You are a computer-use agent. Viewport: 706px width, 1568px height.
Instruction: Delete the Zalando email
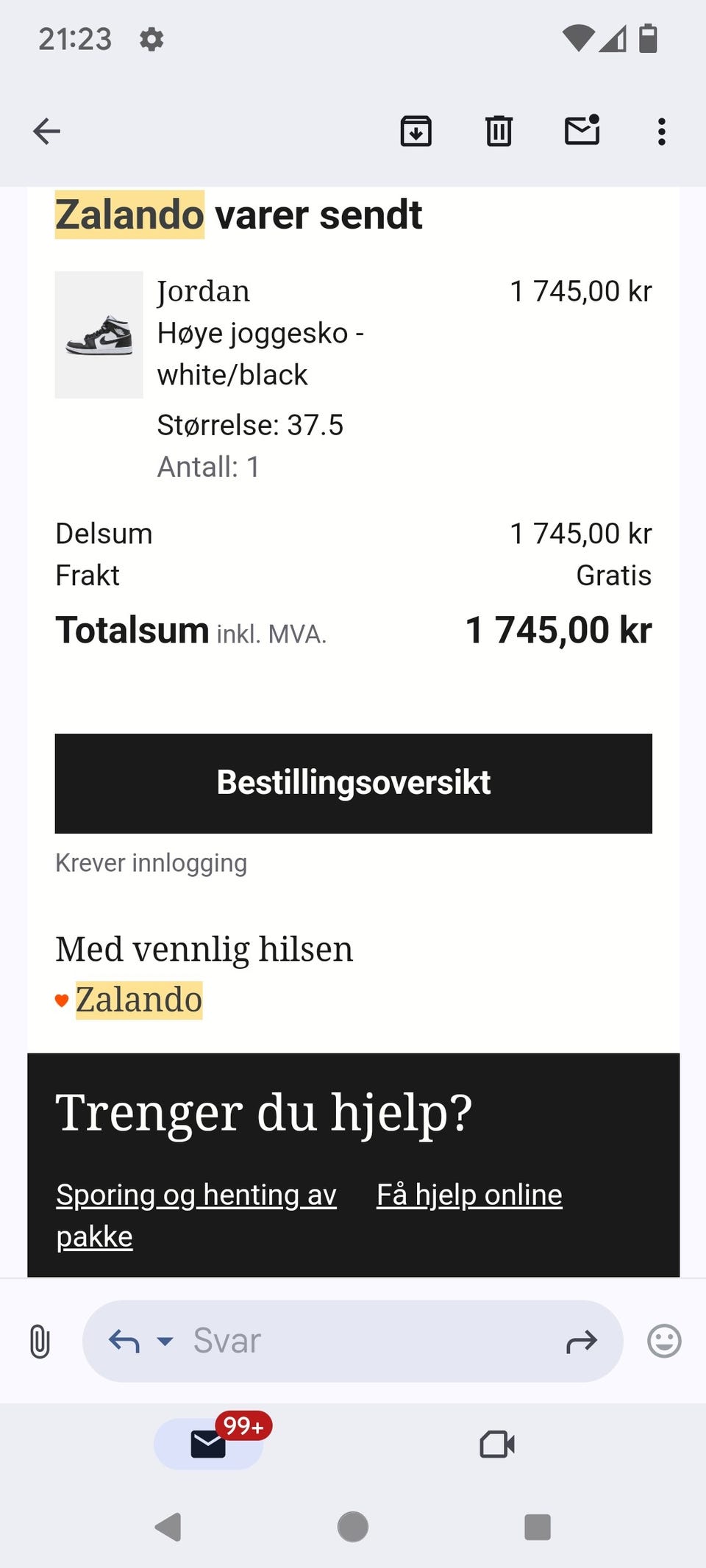click(x=499, y=131)
